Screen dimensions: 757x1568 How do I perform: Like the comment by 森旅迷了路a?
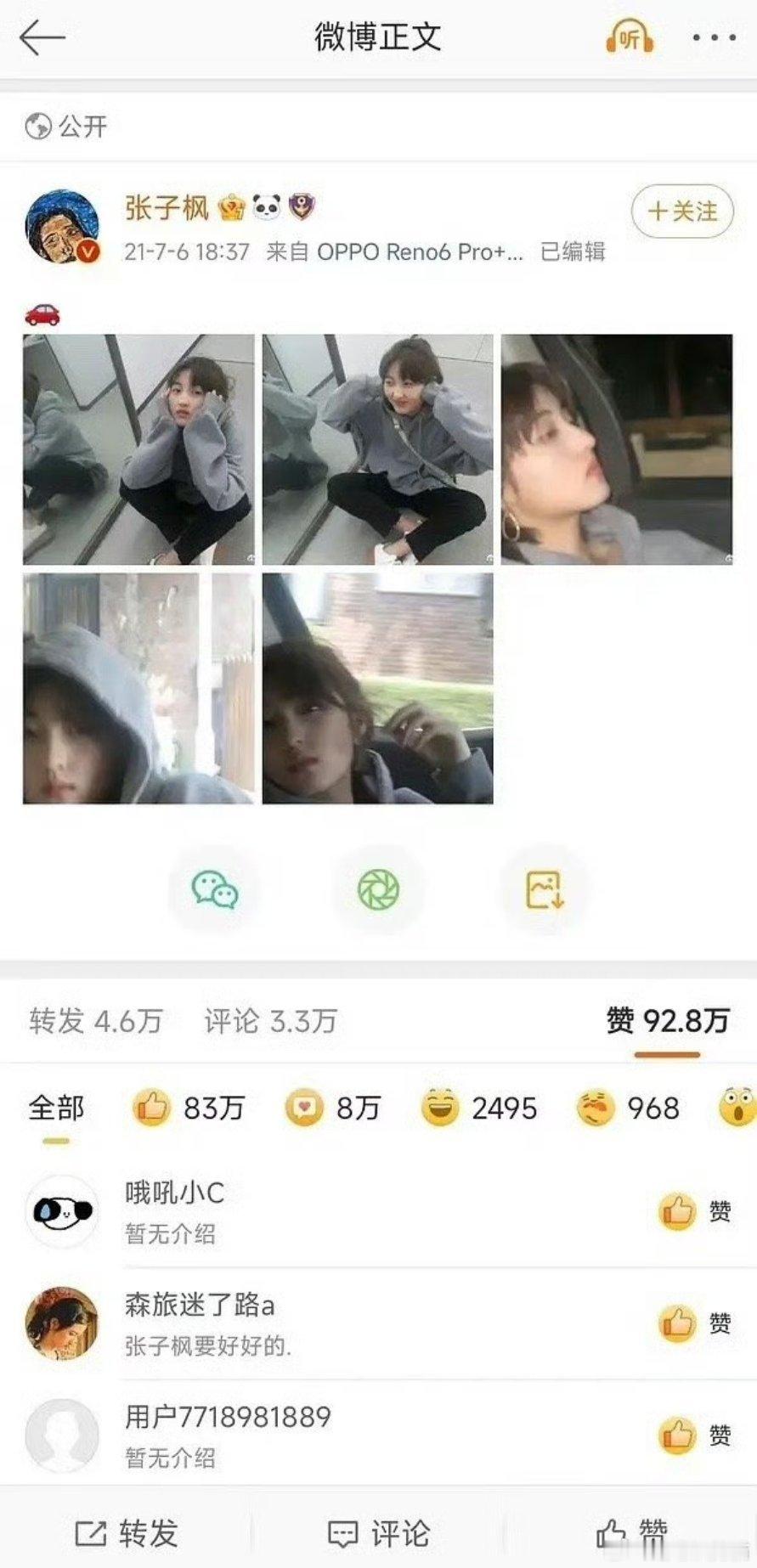(x=697, y=1323)
